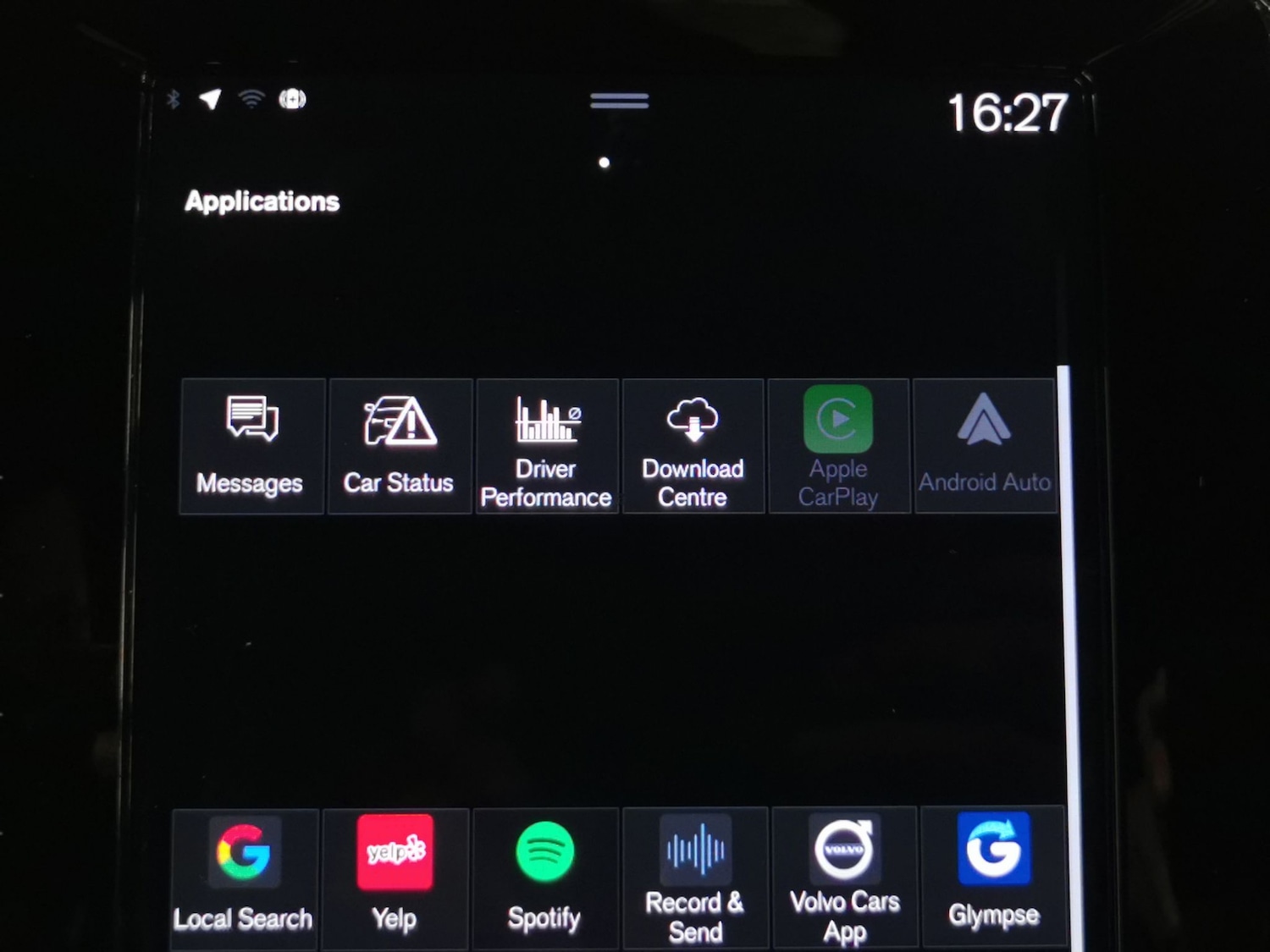Viewport: 1270px width, 952px height.
Task: Launch Driver Performance
Action: [547, 446]
